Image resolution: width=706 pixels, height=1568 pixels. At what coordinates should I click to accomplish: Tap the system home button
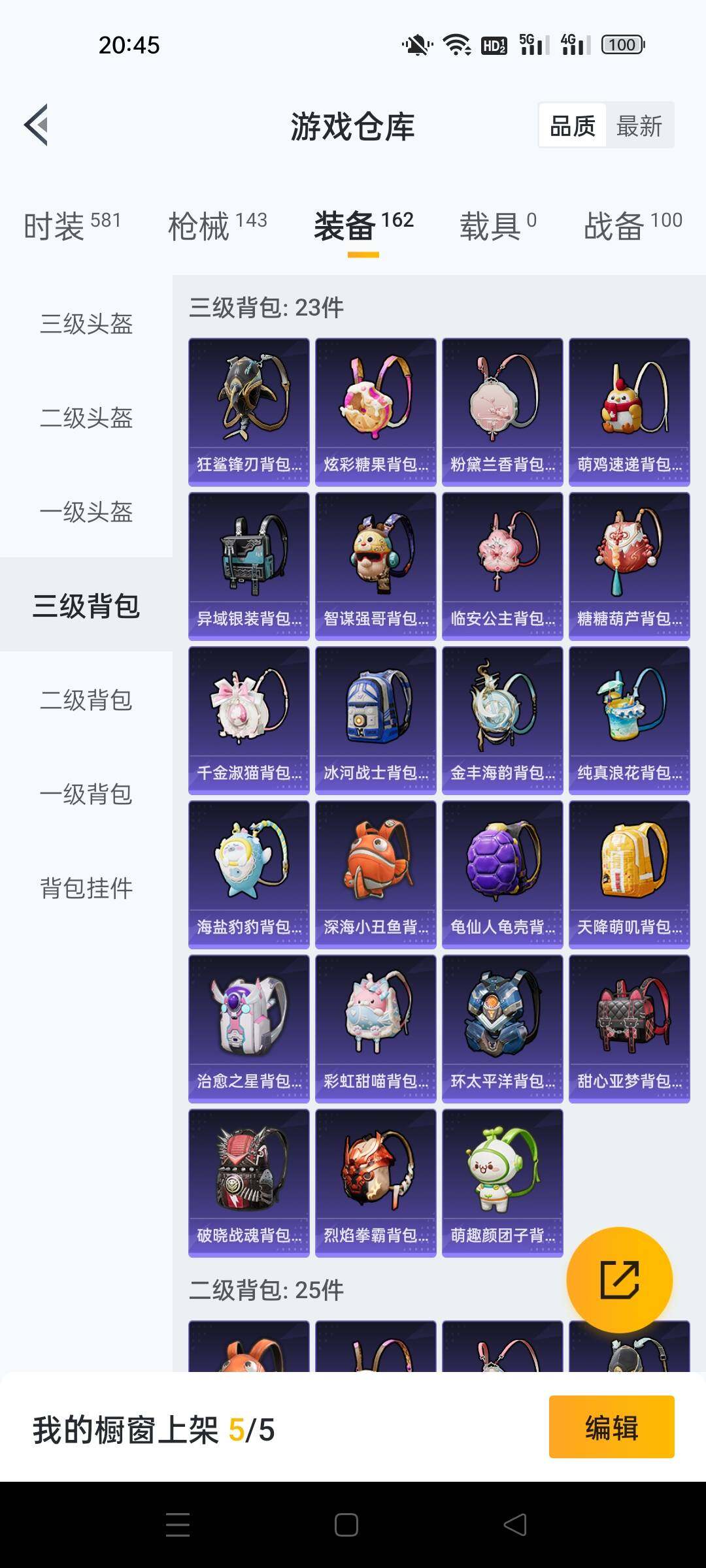(x=346, y=1525)
